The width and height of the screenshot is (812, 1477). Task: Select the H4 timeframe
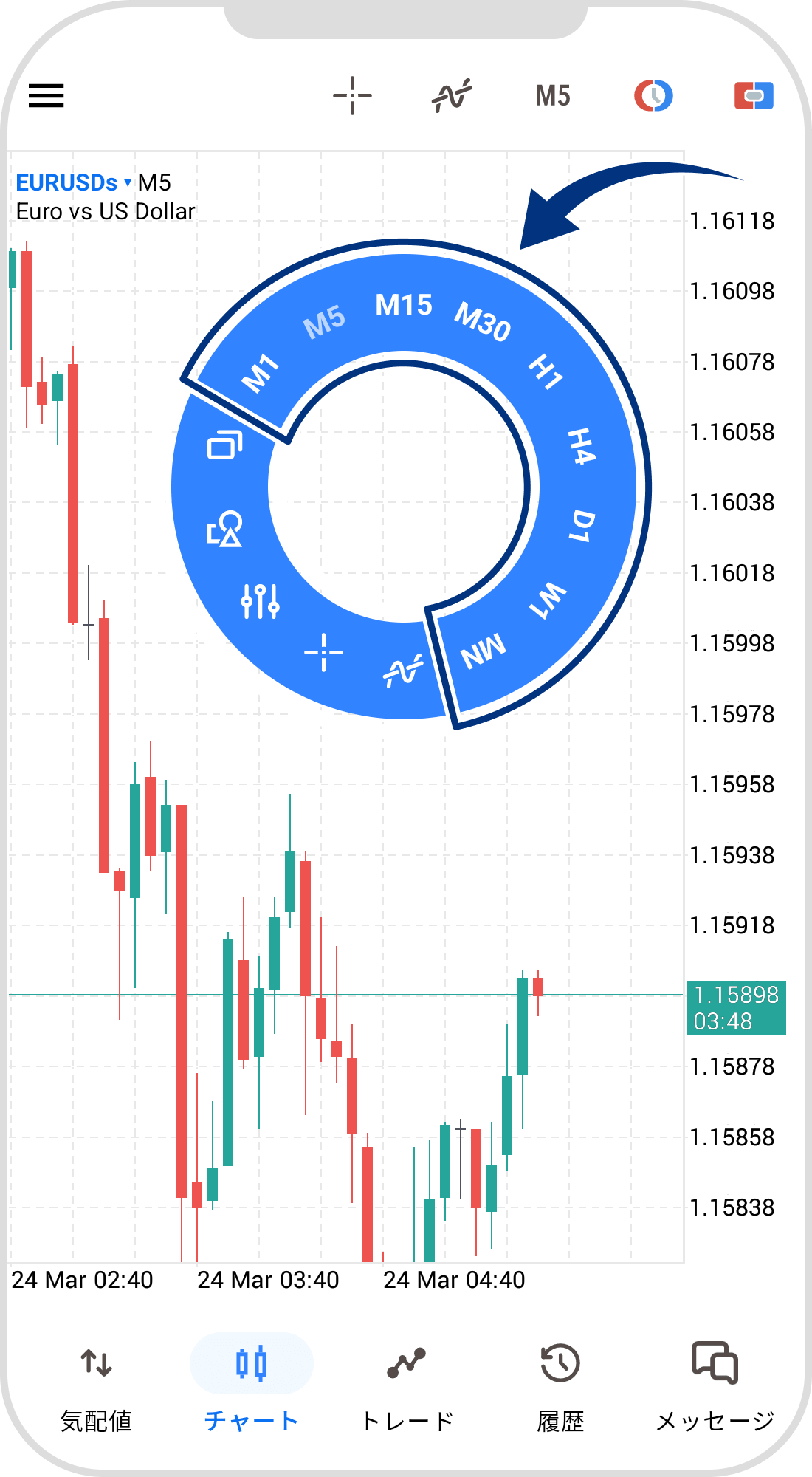pos(581,446)
